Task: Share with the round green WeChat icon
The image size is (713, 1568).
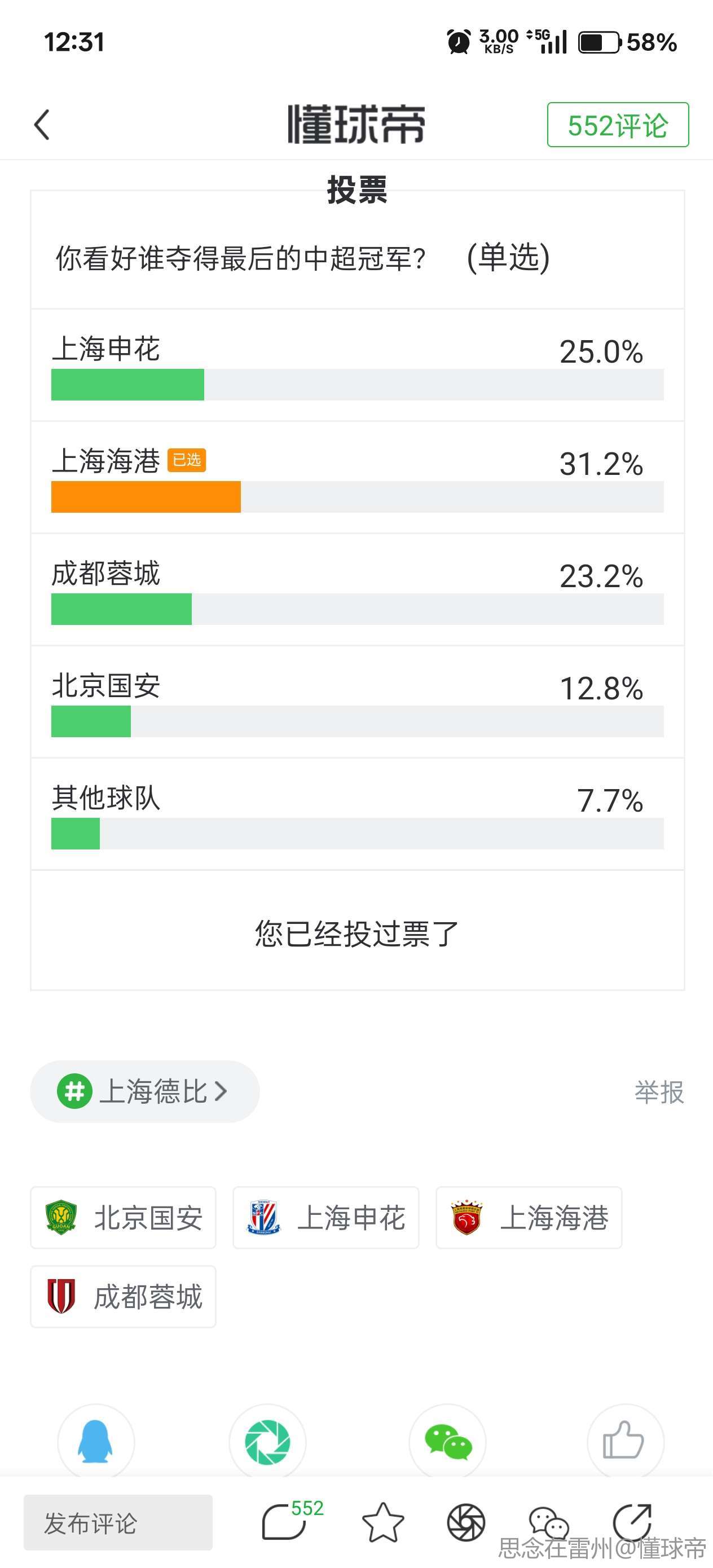Action: 447,1442
